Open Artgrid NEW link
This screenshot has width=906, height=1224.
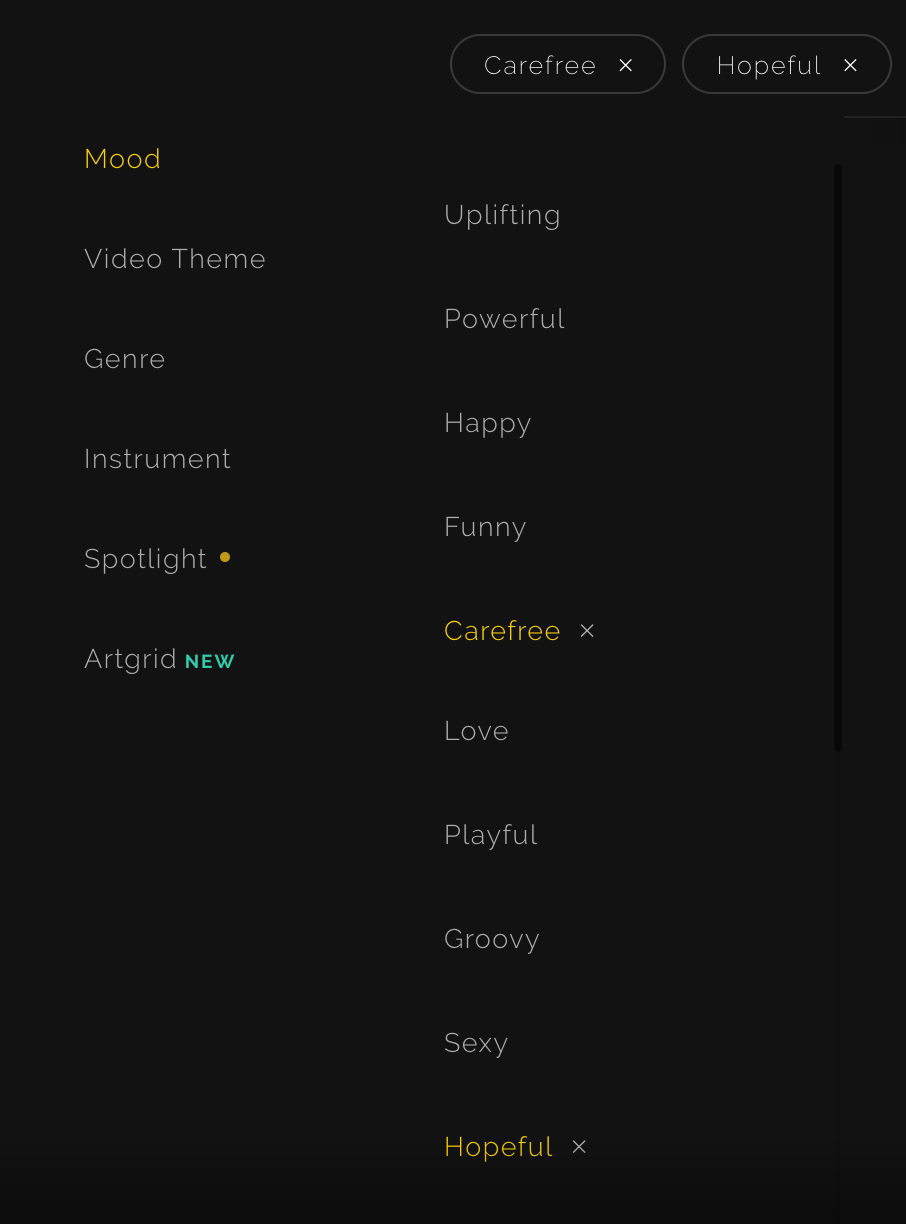159,660
